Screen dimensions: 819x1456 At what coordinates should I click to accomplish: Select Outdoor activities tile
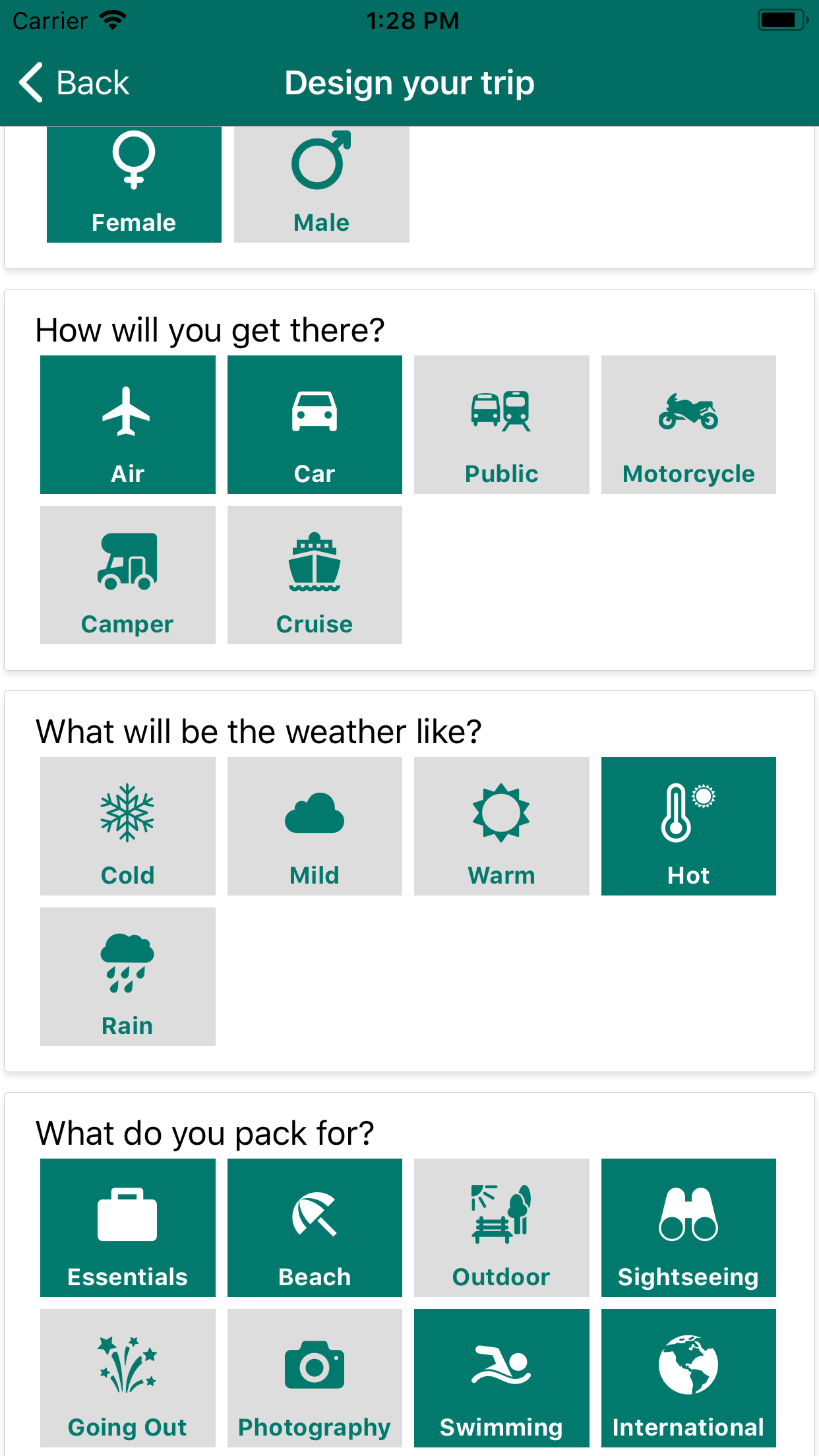[x=501, y=1228]
